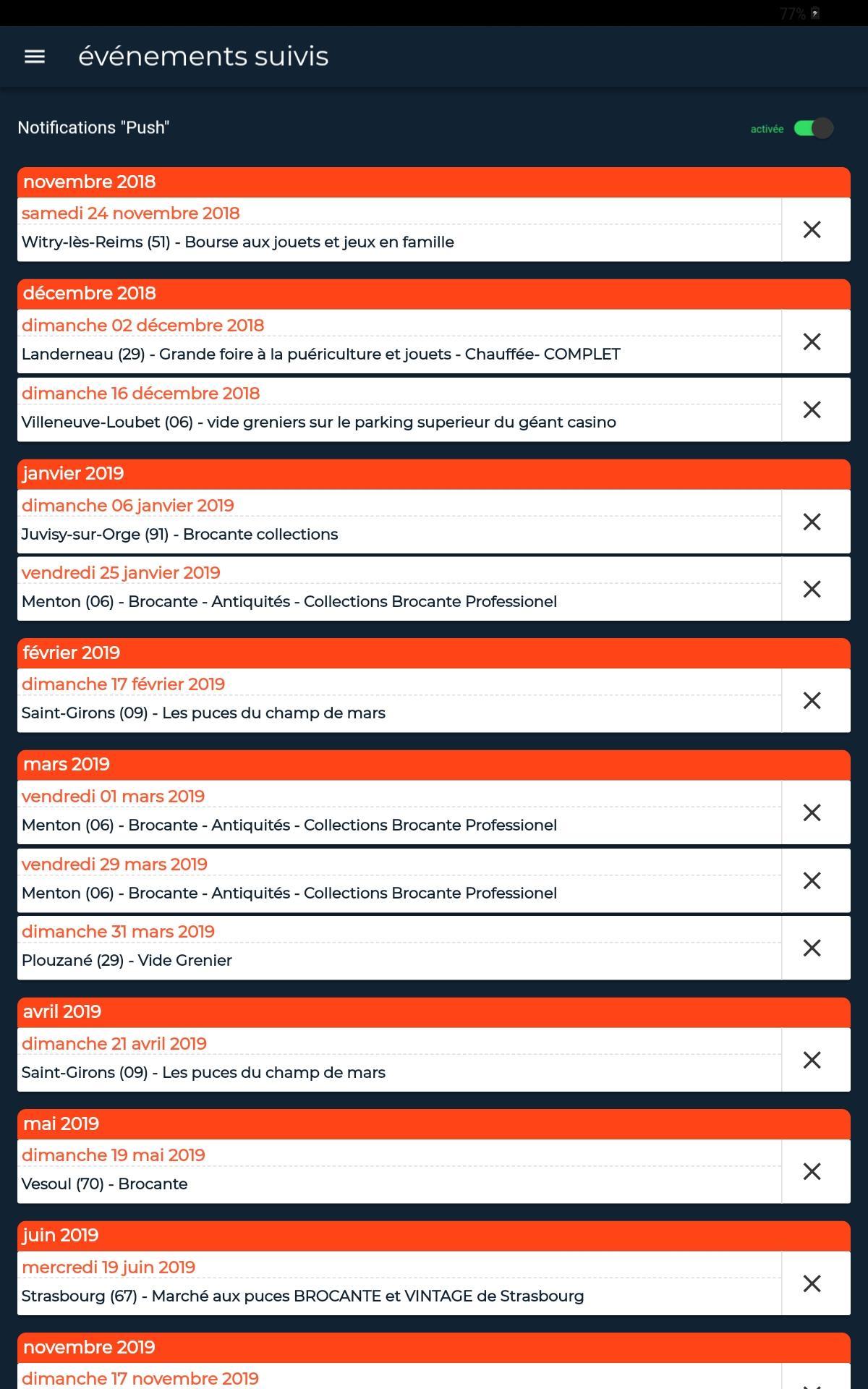Unfollow Vesoul Brocante event

pos(812,1172)
